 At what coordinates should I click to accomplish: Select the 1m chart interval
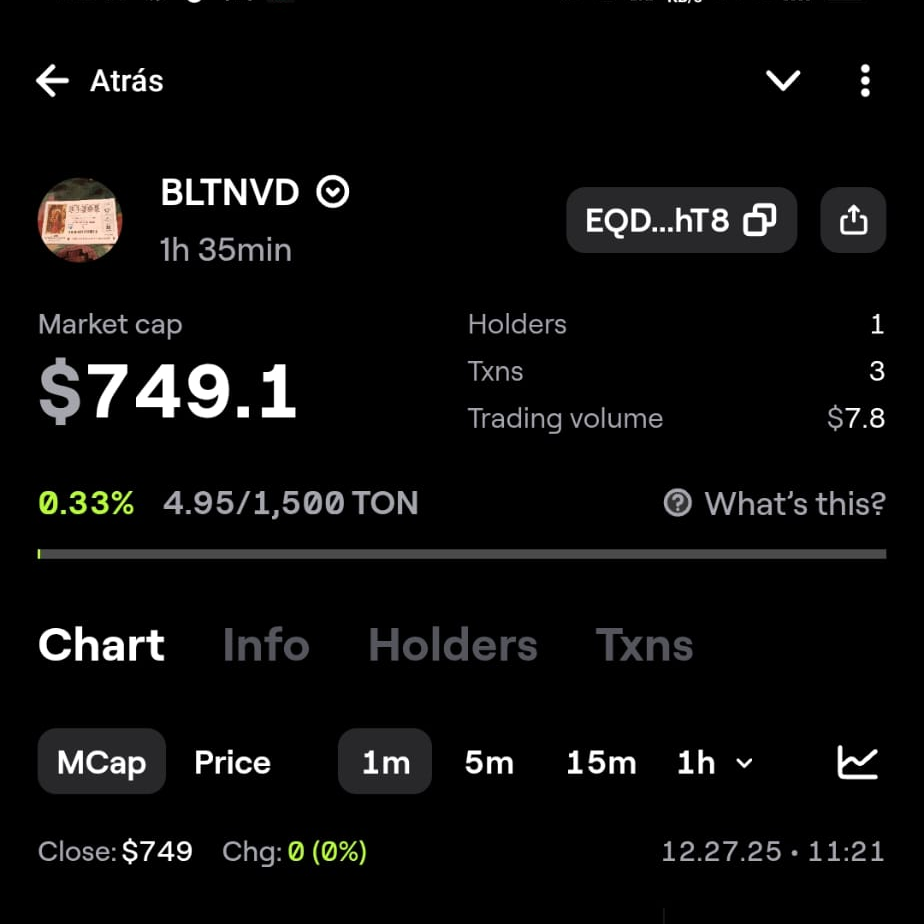pyautogui.click(x=385, y=762)
